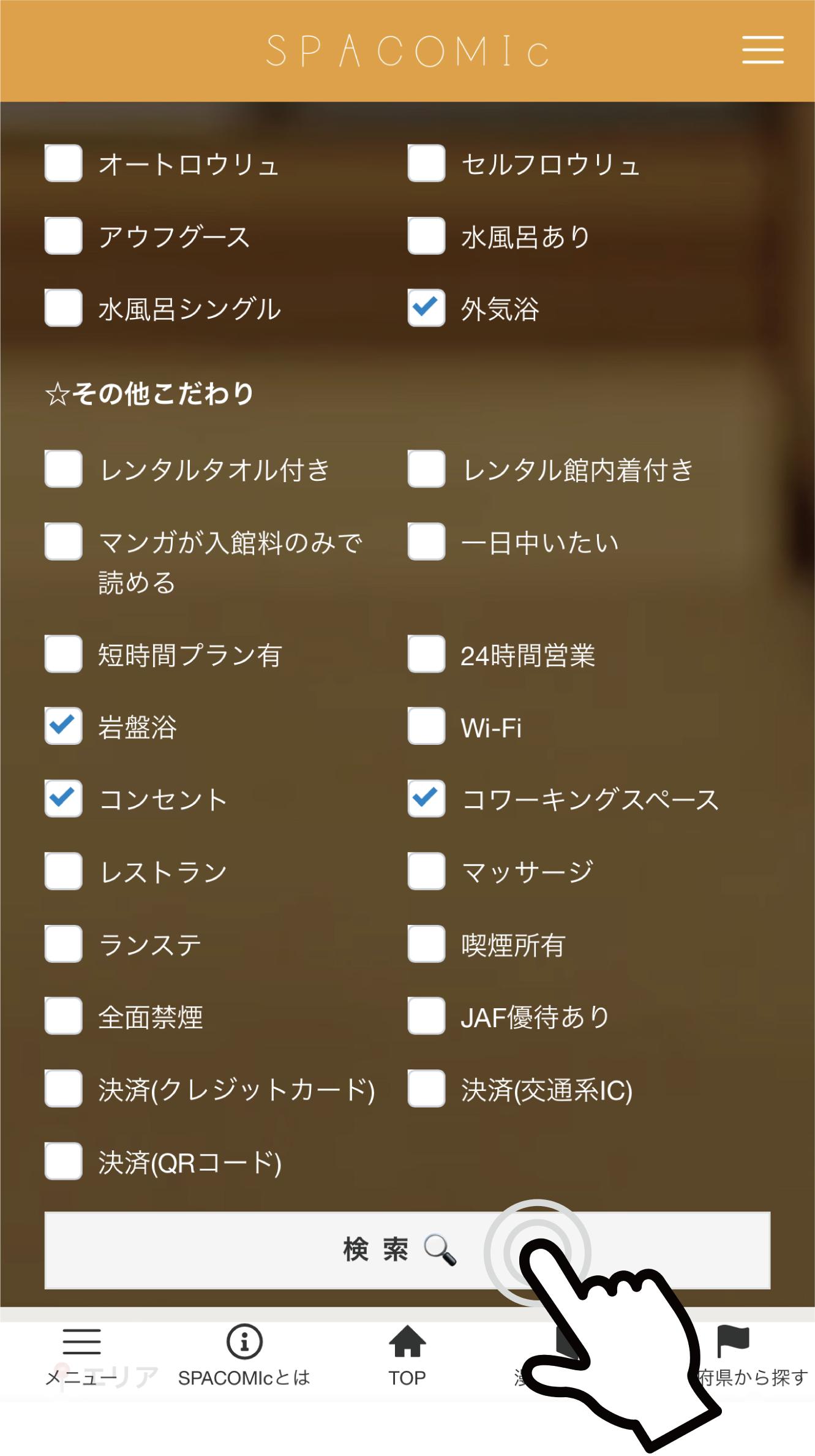Check the 水風呂あり option
Viewport: 815px width, 1456px height.
tap(427, 236)
